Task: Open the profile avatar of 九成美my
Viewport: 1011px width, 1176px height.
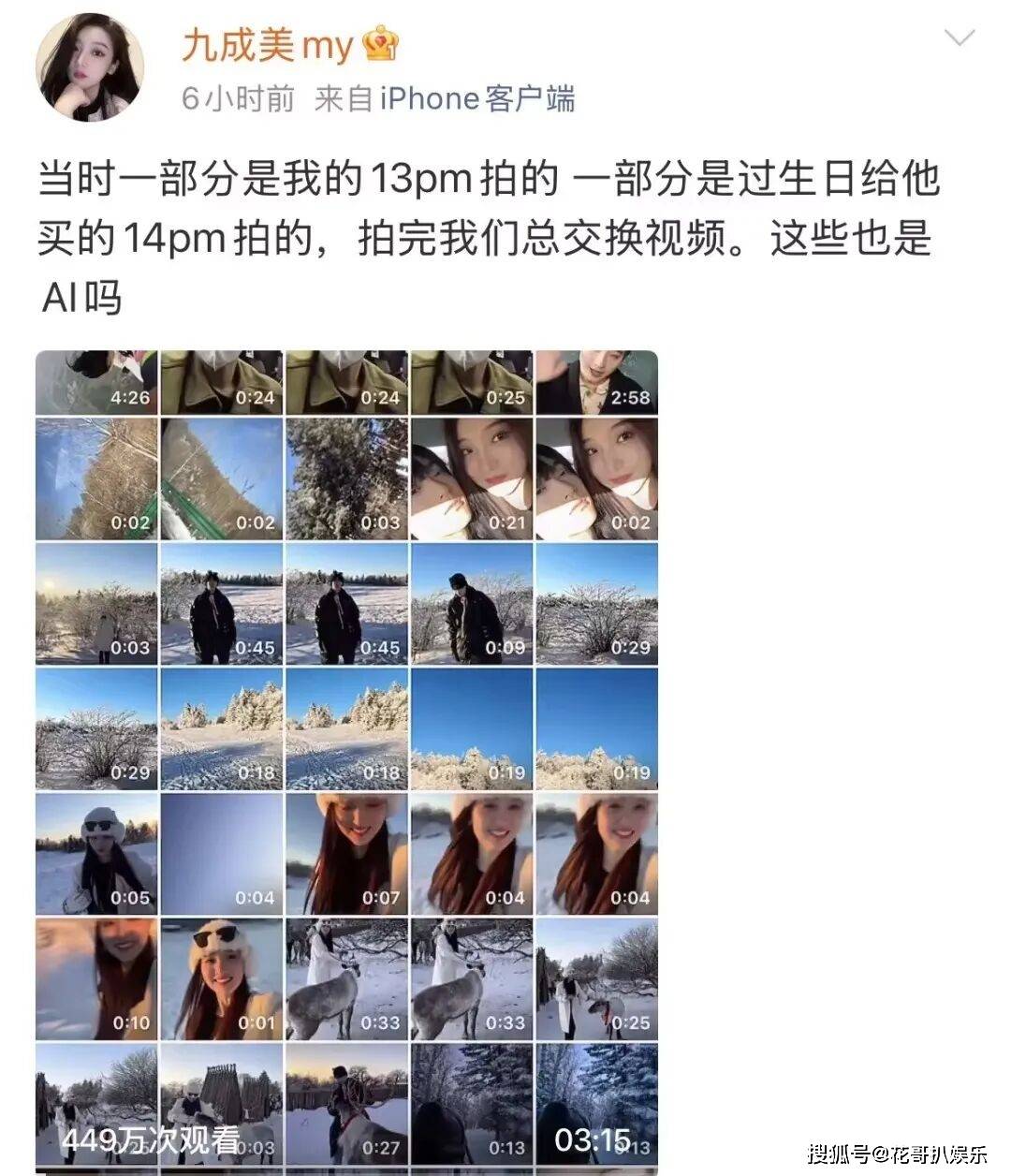Action: click(x=89, y=67)
